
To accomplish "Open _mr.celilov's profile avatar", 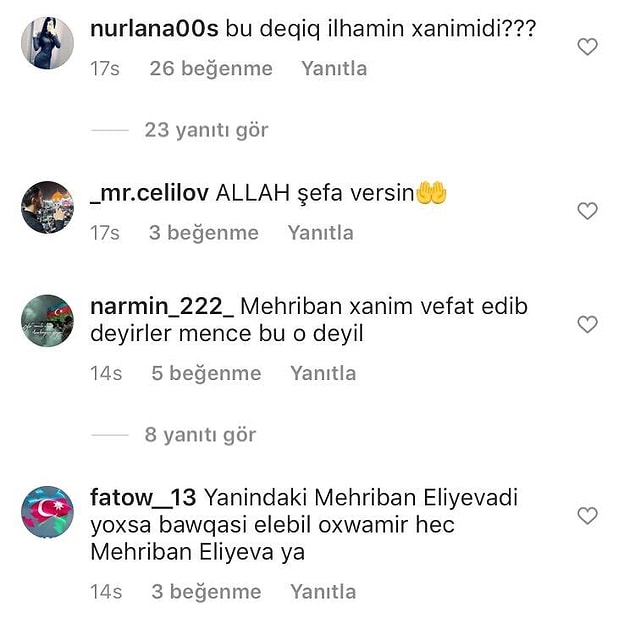I will [x=47, y=207].
